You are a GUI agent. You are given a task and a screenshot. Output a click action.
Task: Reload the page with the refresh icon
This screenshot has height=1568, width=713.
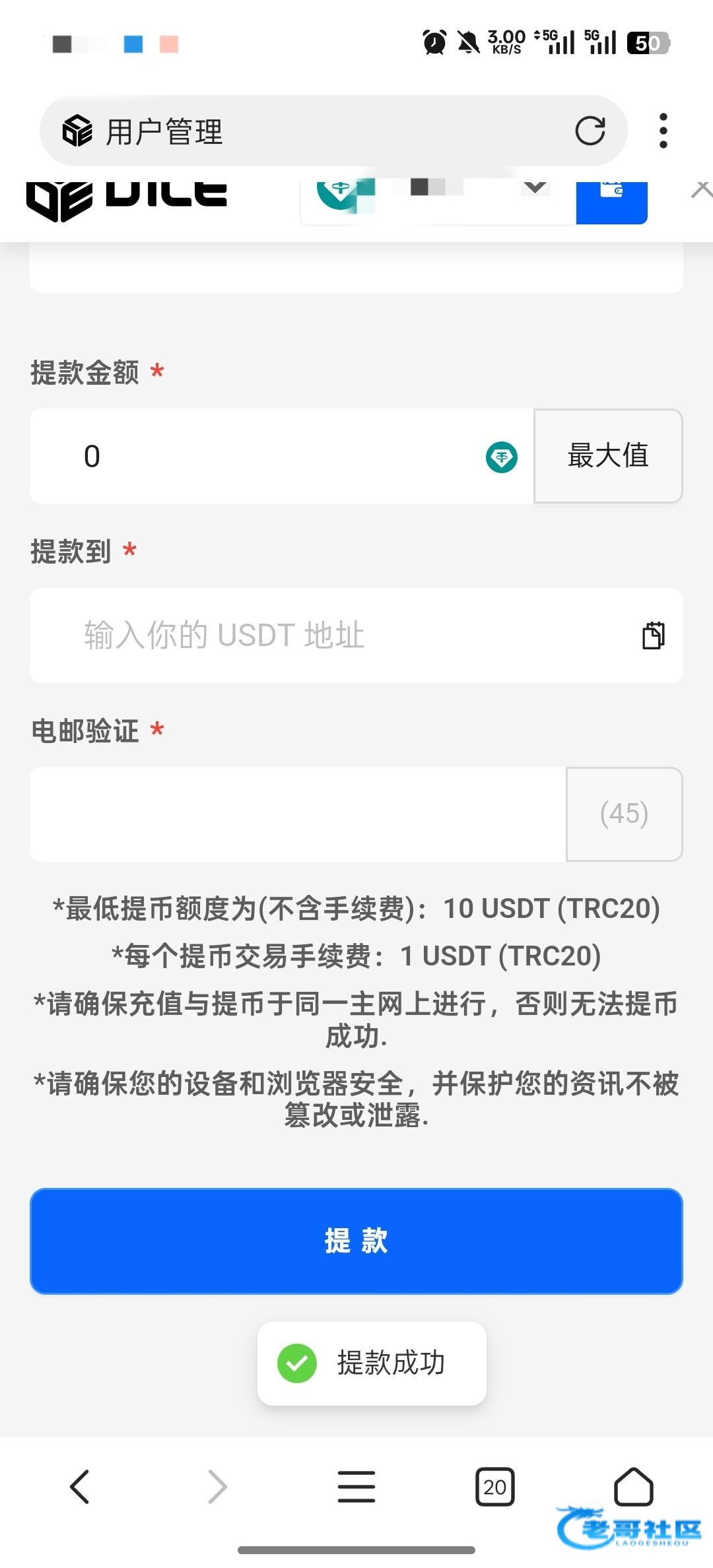click(590, 131)
